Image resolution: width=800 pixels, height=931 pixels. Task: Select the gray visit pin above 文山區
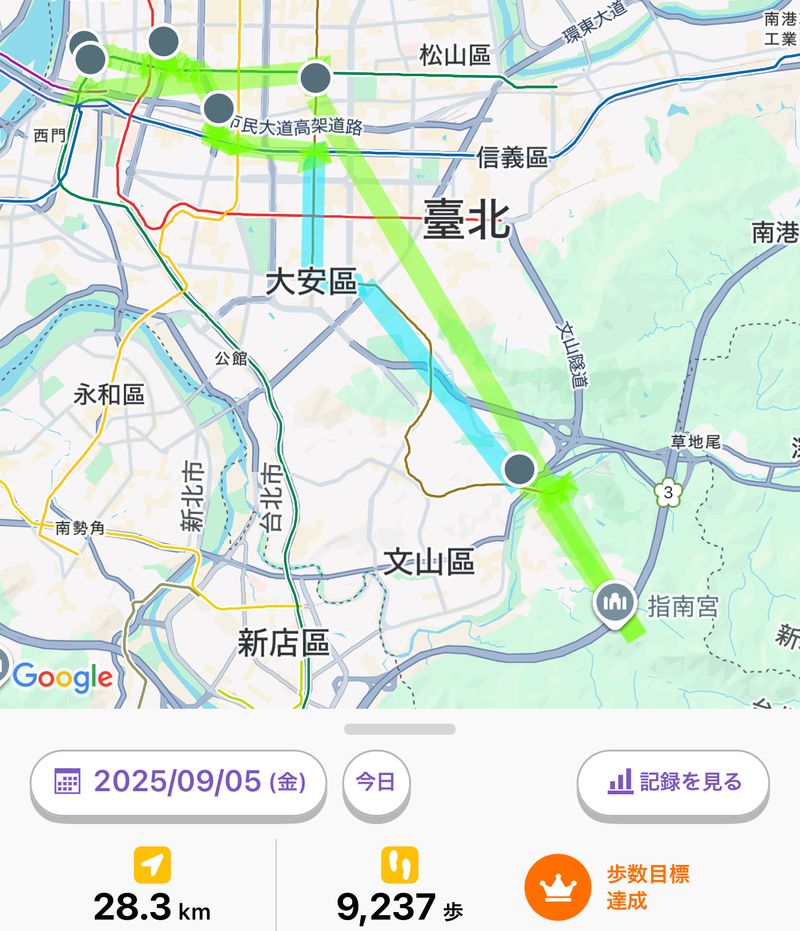[x=519, y=468]
